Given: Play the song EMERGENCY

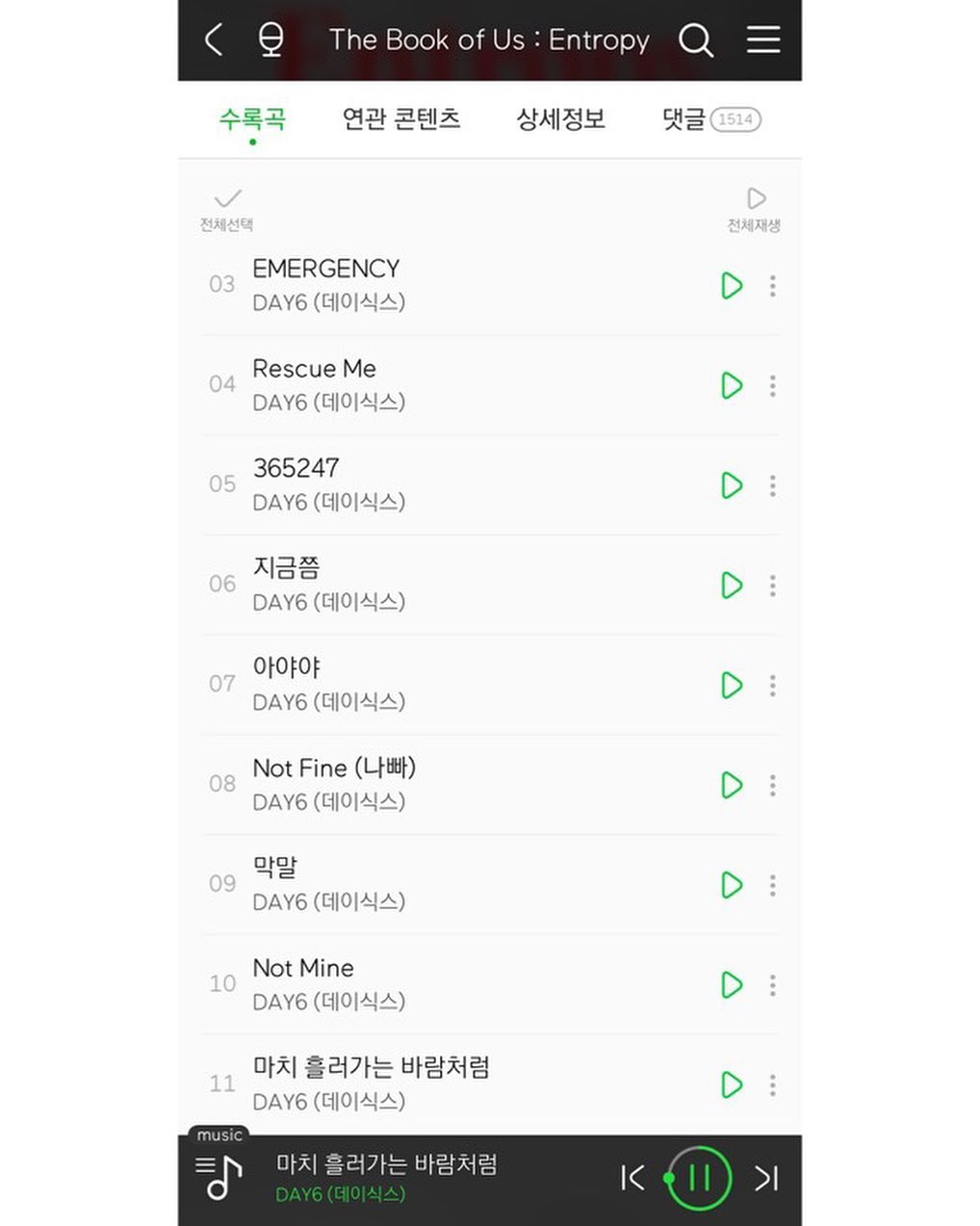Looking at the screenshot, I should [x=732, y=286].
